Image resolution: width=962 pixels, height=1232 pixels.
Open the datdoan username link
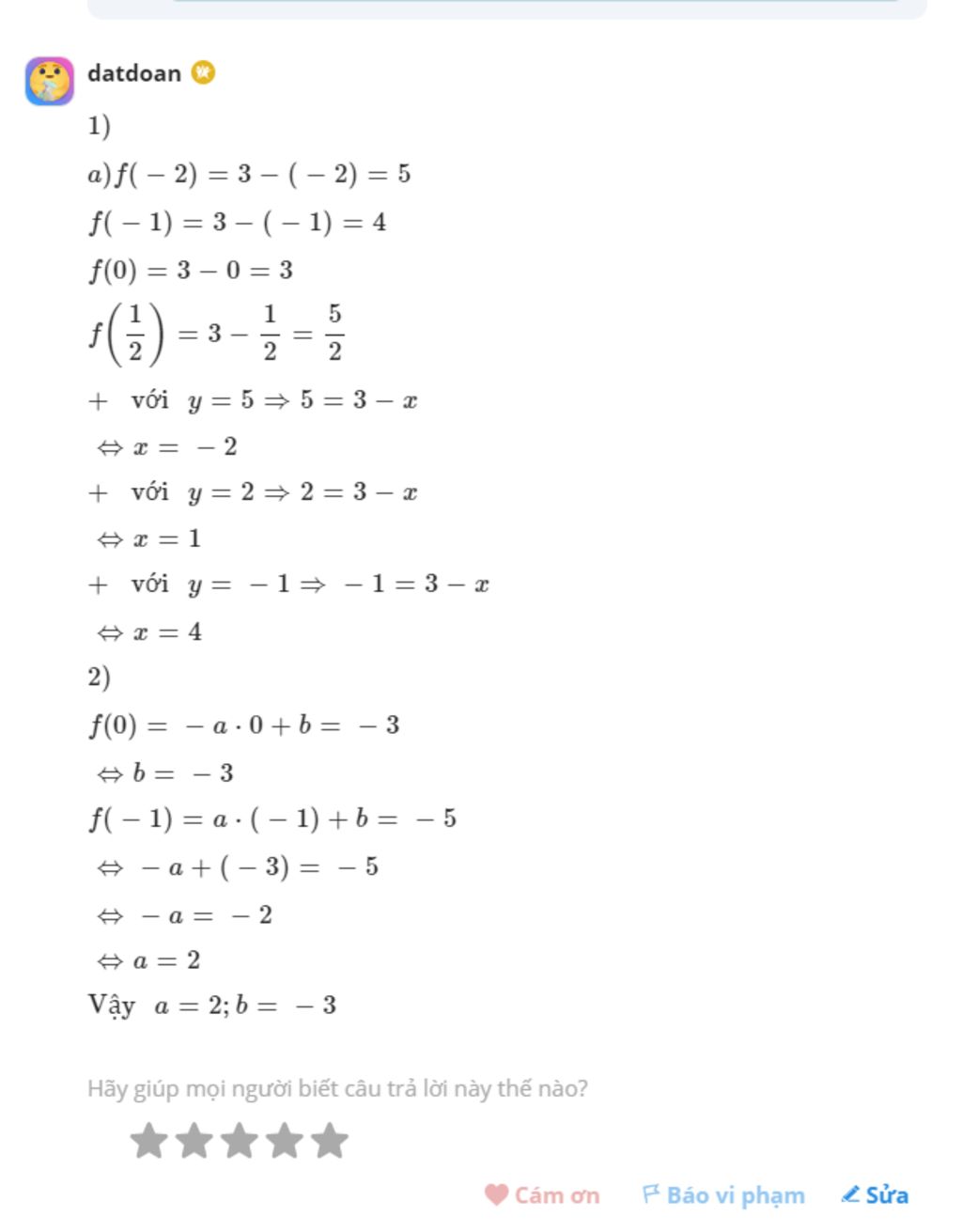point(133,72)
